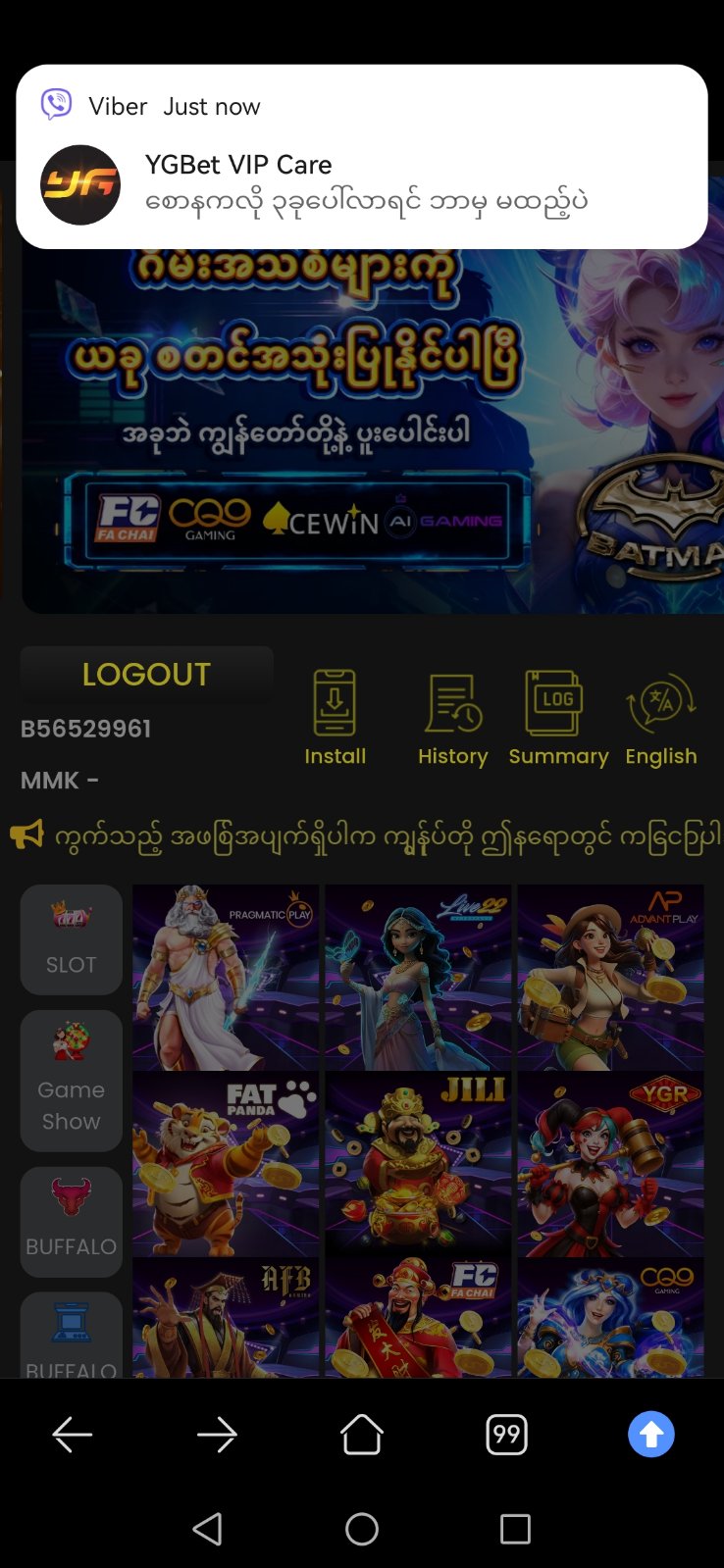Open the Summary log

(x=557, y=718)
